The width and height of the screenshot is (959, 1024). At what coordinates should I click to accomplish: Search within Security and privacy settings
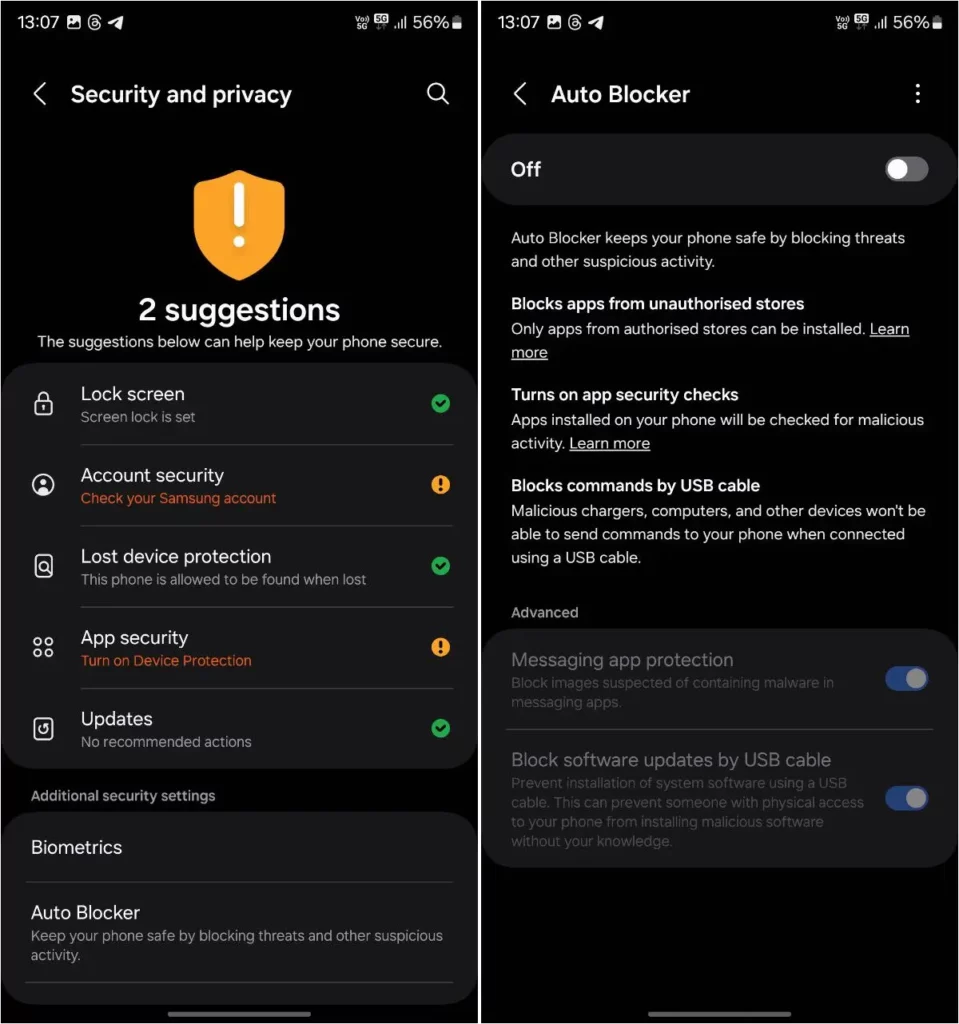[x=437, y=94]
